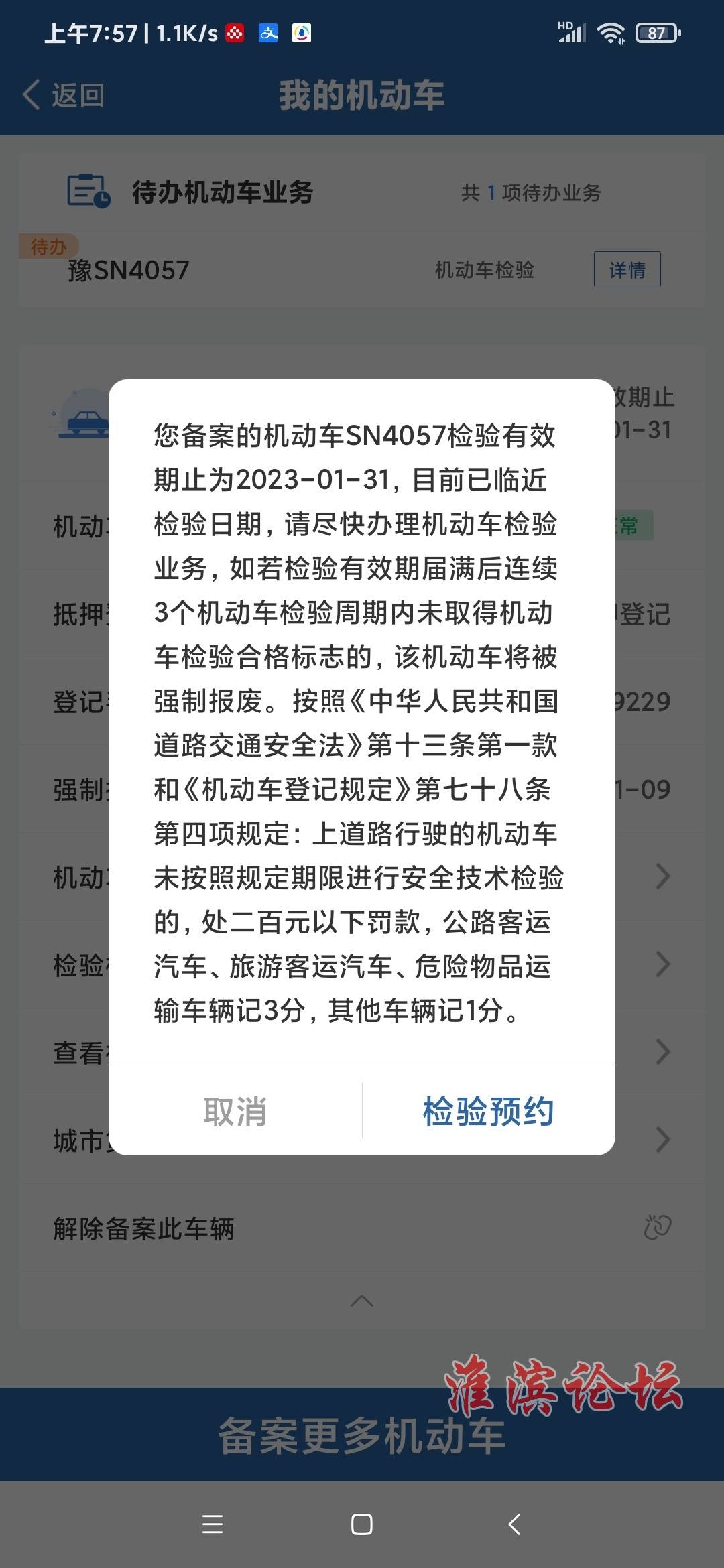The height and width of the screenshot is (1568, 724).
Task: Tap the system recent apps button
Action: click(213, 1524)
